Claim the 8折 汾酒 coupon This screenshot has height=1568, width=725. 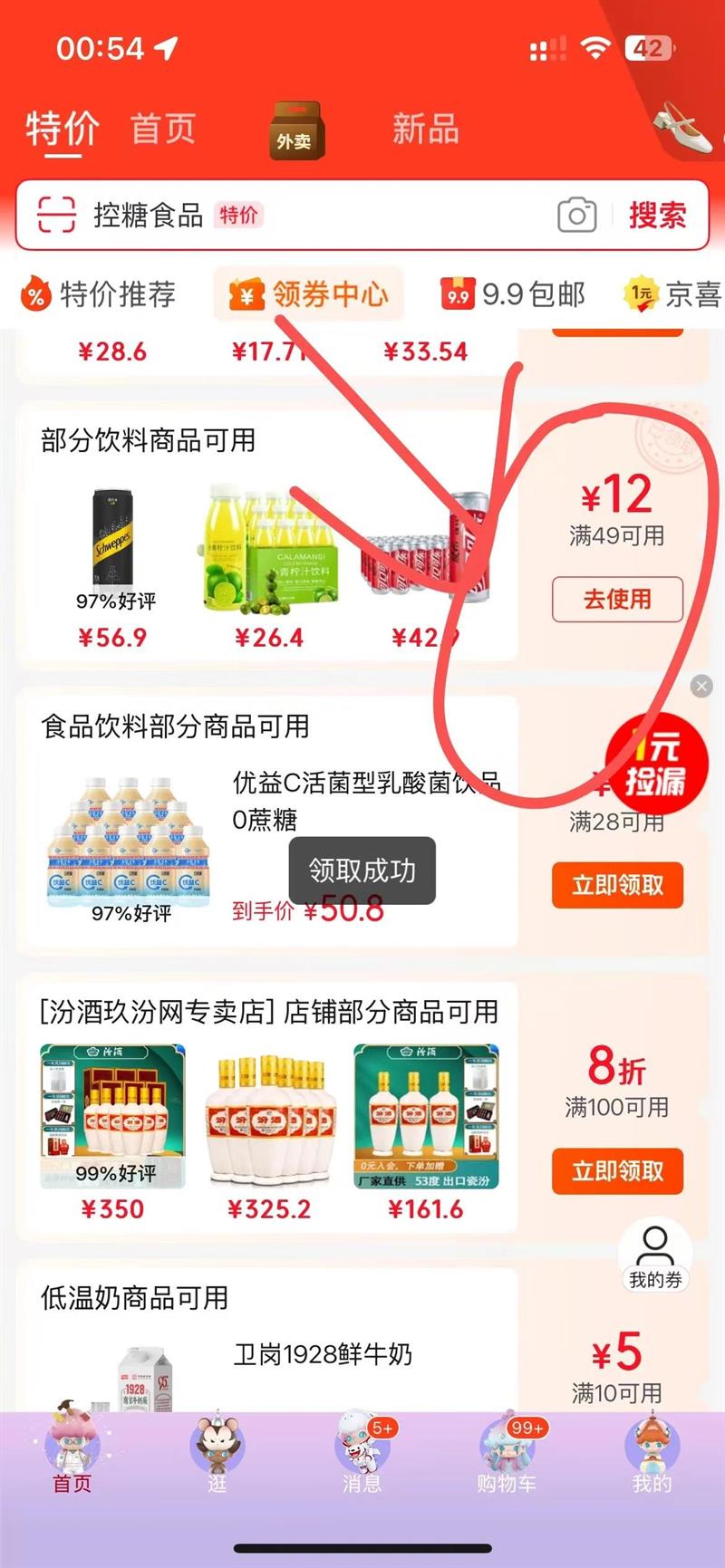click(617, 1171)
